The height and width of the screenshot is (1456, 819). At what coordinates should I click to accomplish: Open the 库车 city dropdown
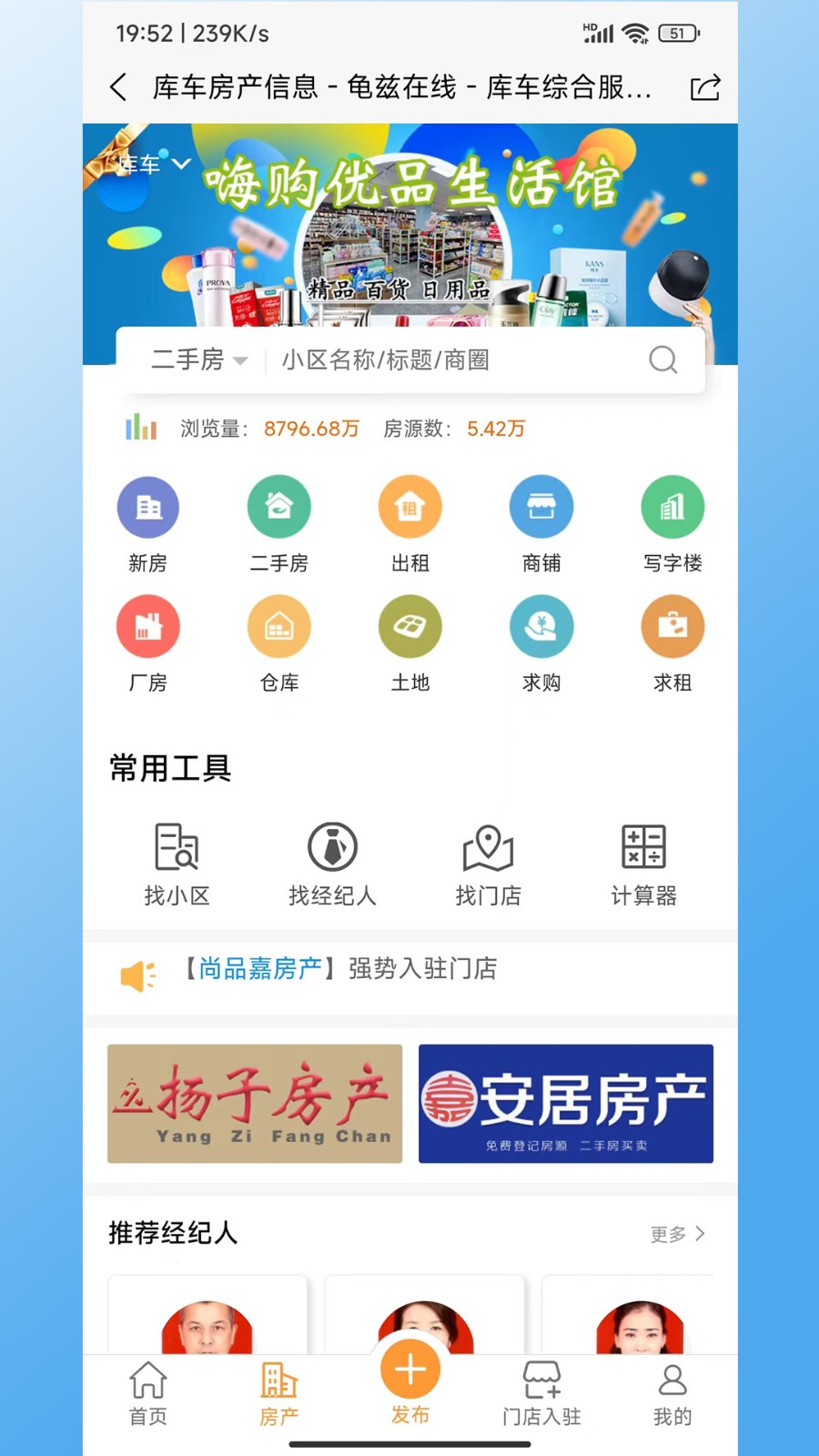coord(153,165)
